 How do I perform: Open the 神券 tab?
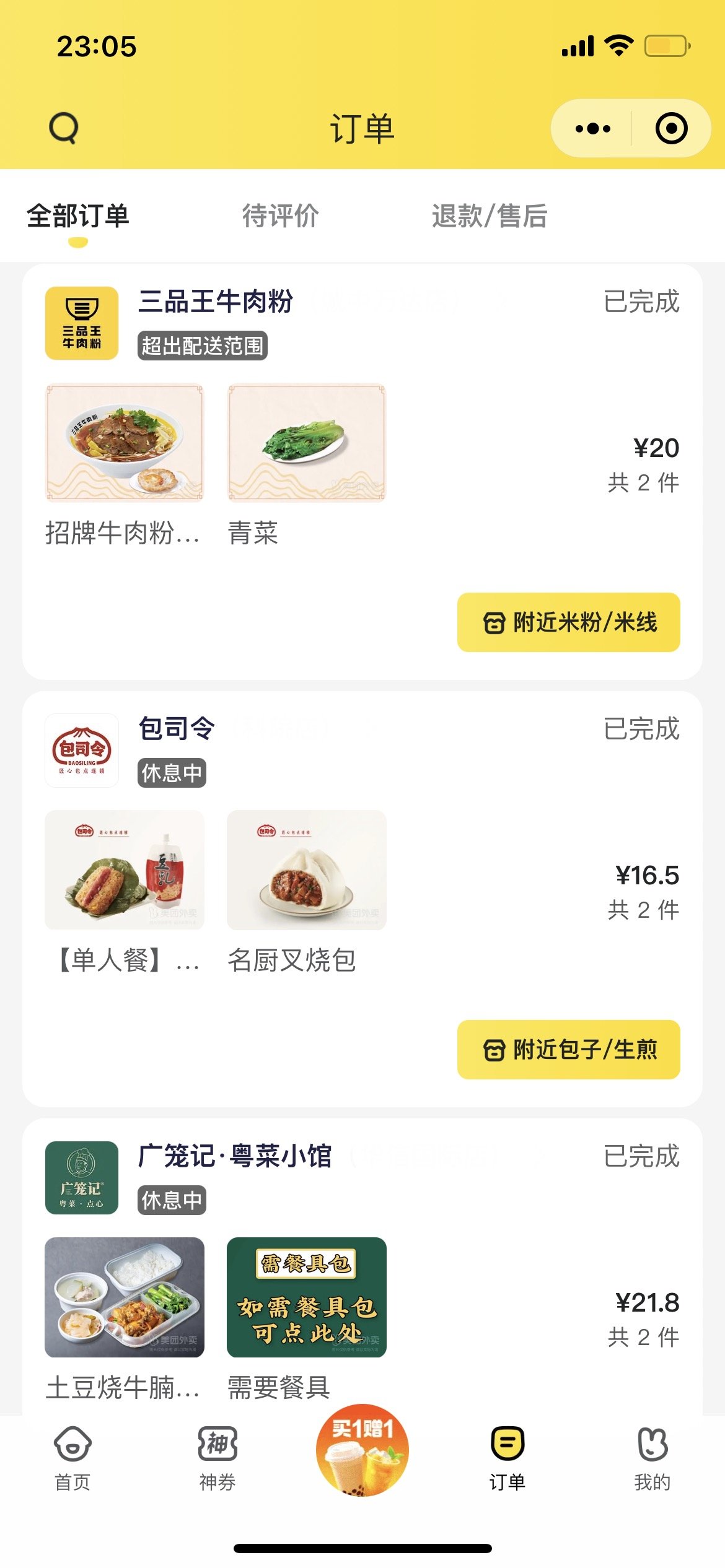pyautogui.click(x=217, y=1458)
